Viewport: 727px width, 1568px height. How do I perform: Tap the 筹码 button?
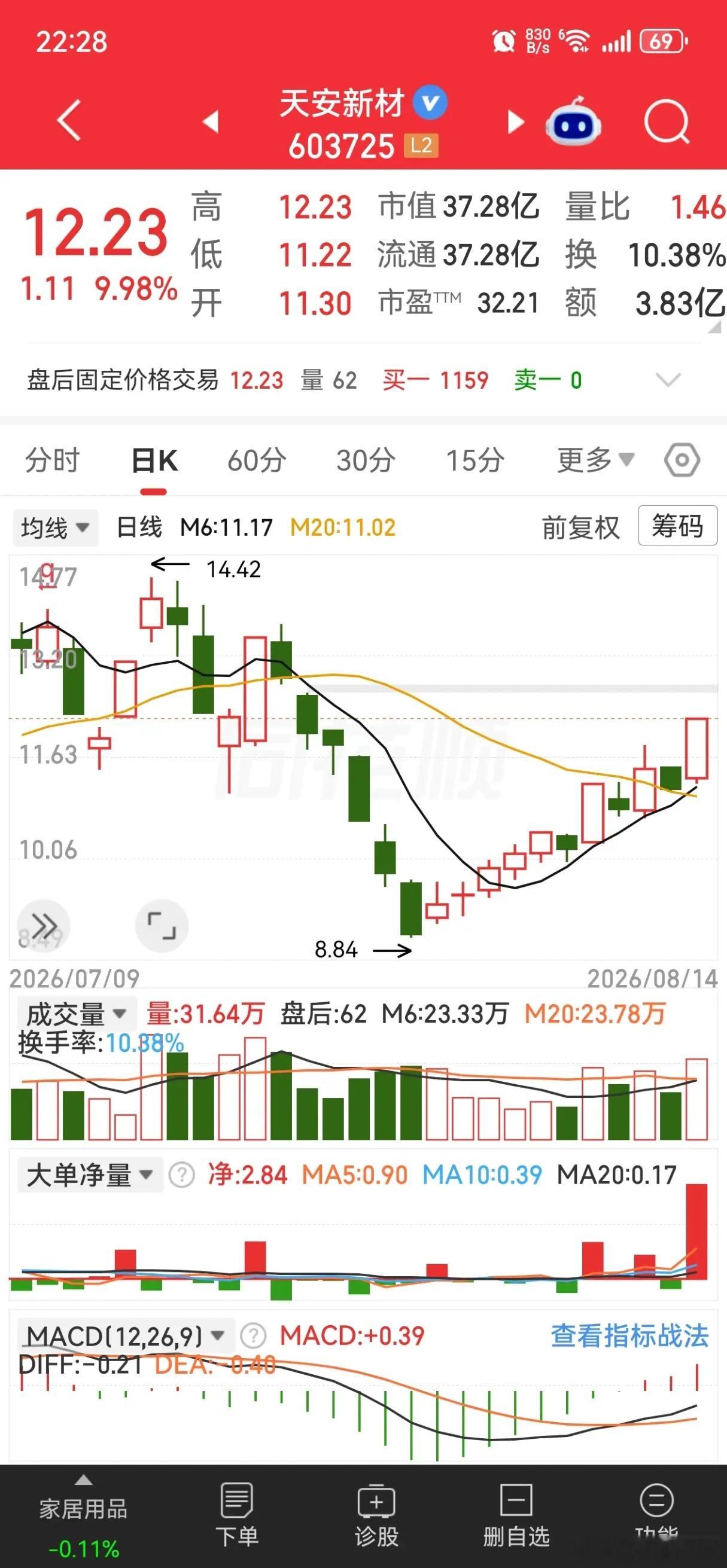pyautogui.click(x=677, y=525)
